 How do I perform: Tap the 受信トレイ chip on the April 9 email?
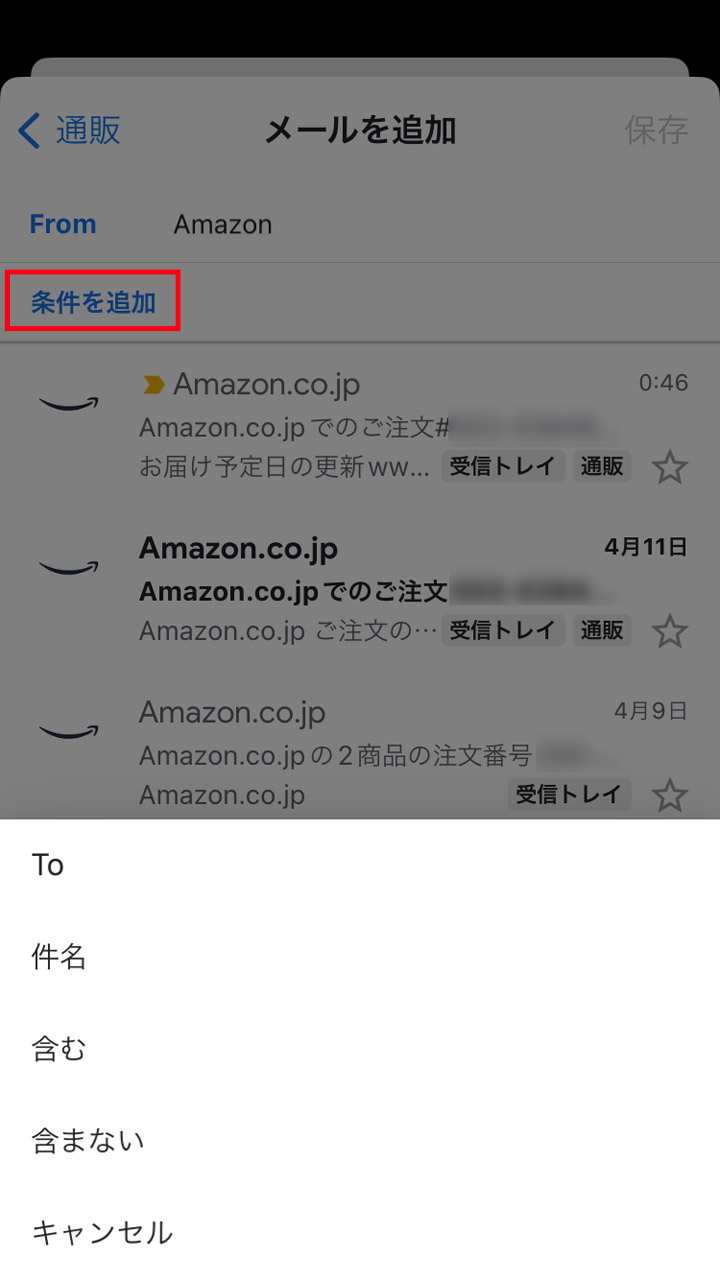568,794
